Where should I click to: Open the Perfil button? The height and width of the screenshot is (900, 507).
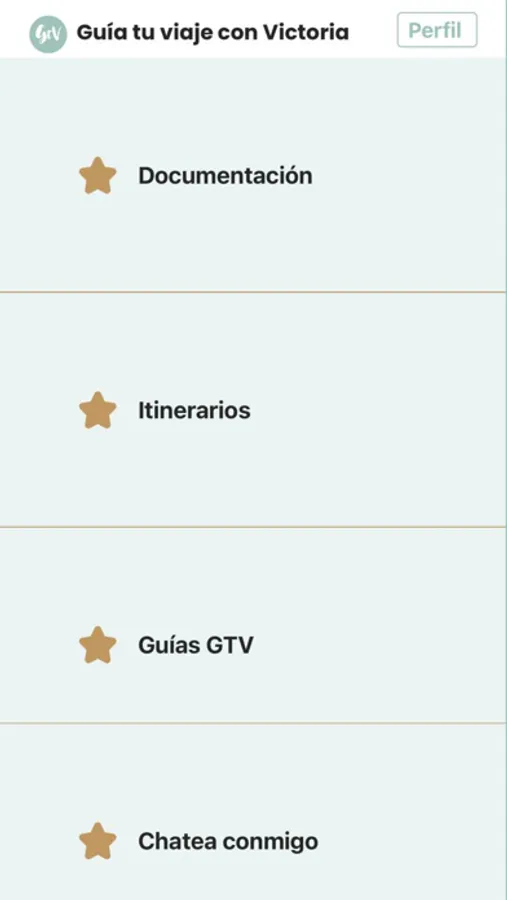coord(437,30)
